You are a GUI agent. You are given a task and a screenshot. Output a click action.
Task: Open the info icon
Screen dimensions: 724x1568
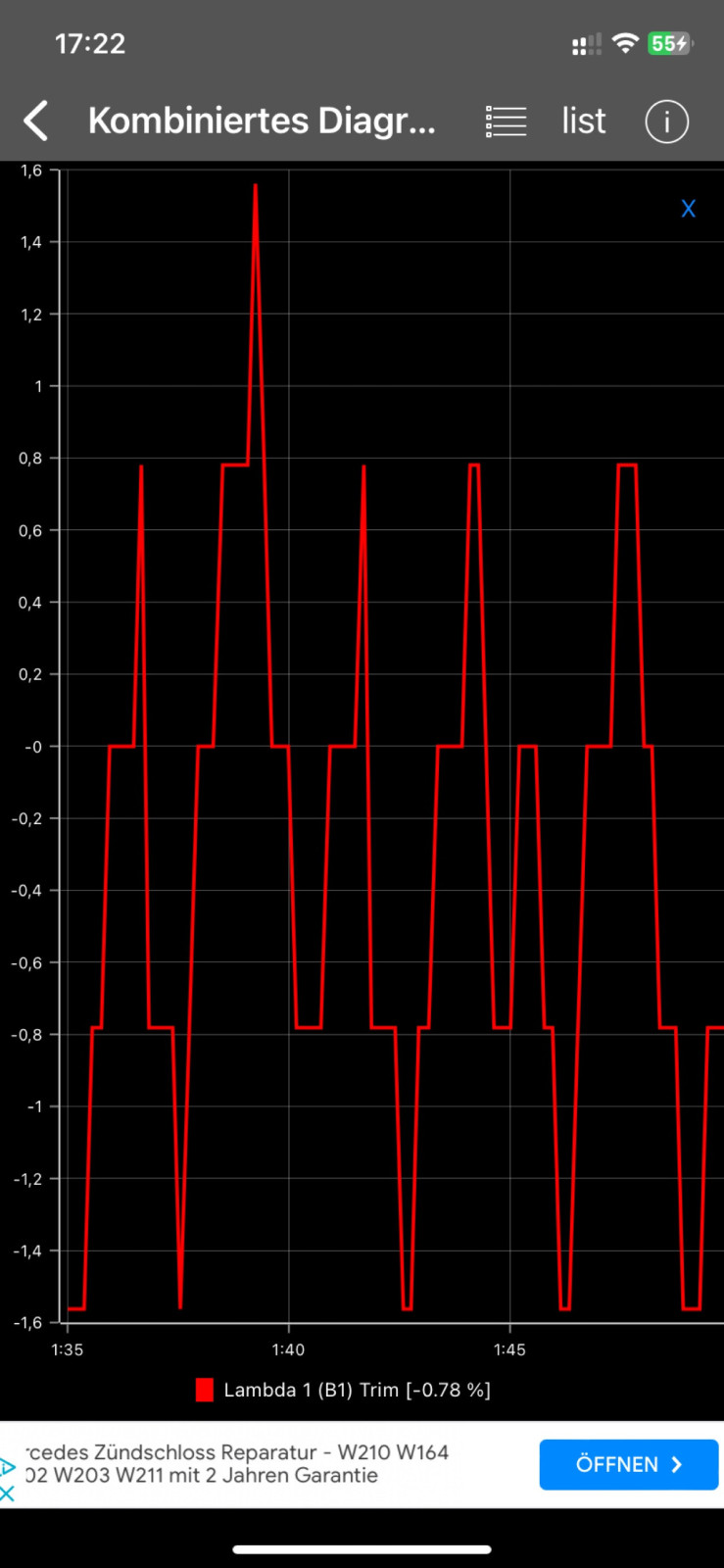pos(667,122)
